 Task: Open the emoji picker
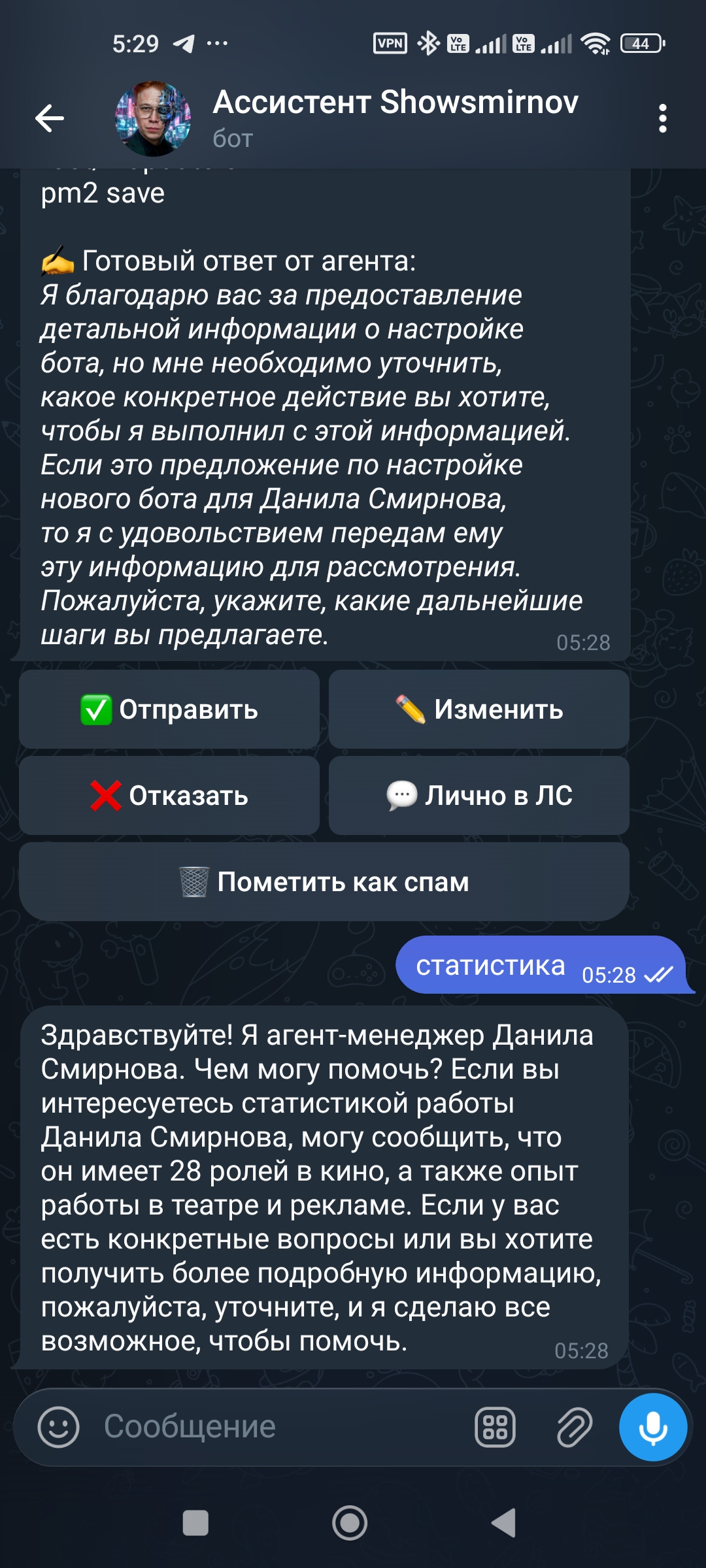[x=59, y=1427]
